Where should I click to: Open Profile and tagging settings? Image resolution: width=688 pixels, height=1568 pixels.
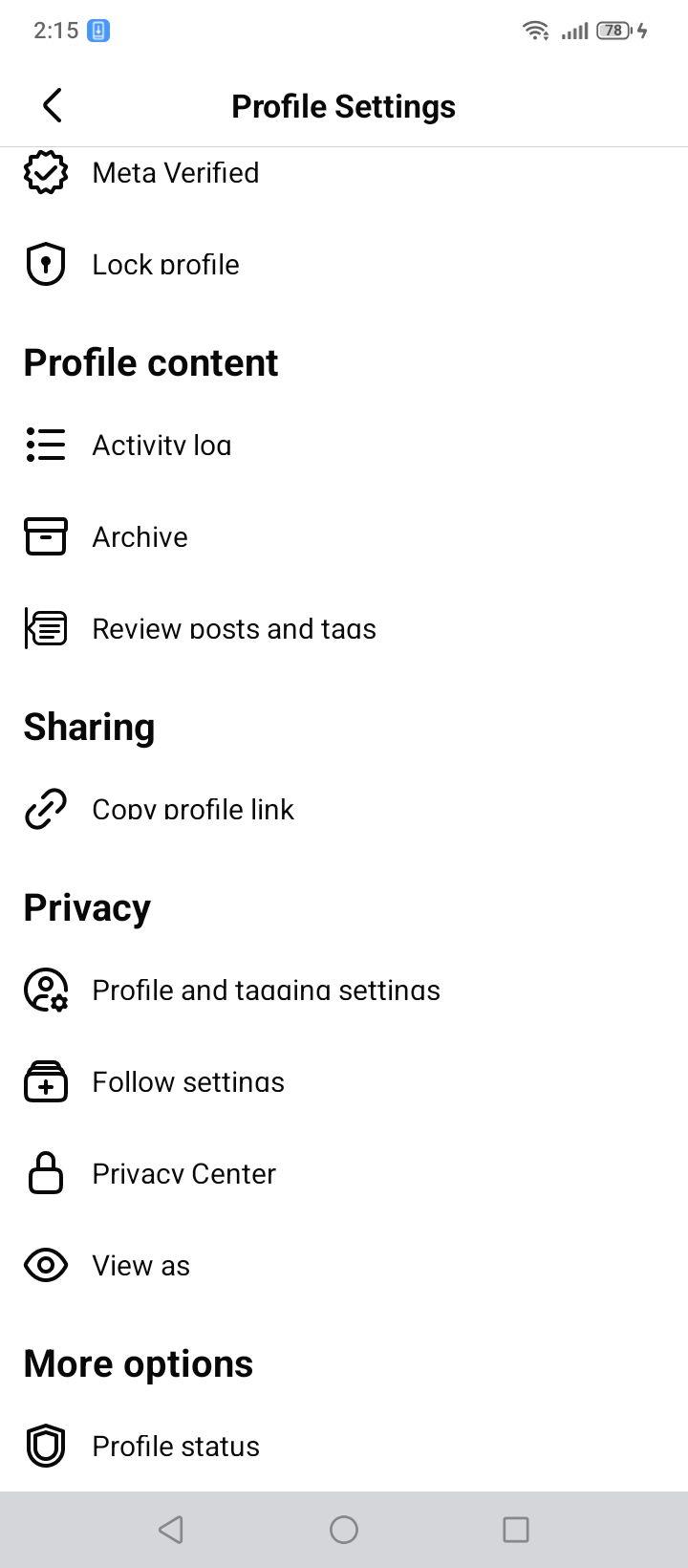pos(344,991)
